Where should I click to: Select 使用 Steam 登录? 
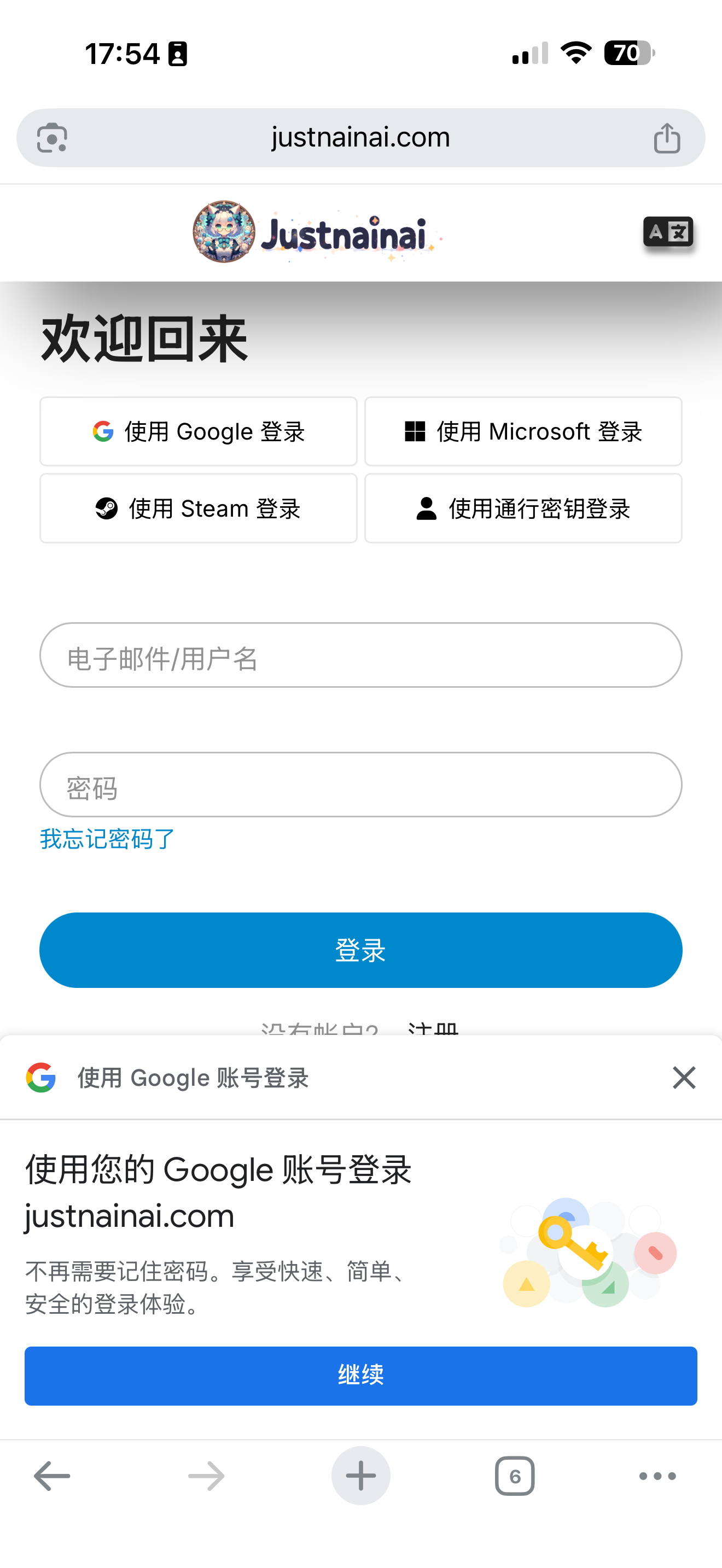(x=199, y=508)
